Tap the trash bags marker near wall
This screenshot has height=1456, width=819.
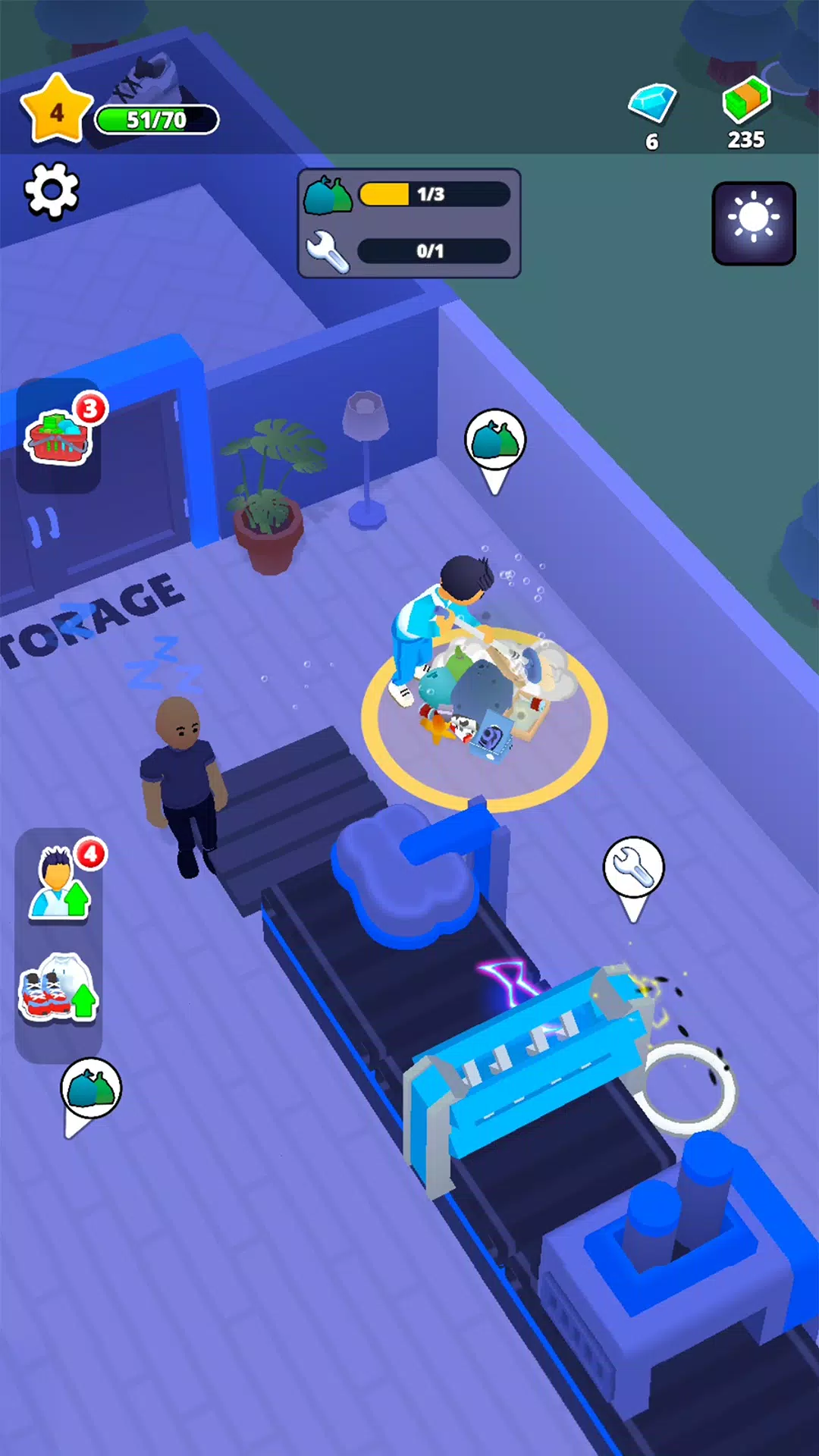(495, 441)
